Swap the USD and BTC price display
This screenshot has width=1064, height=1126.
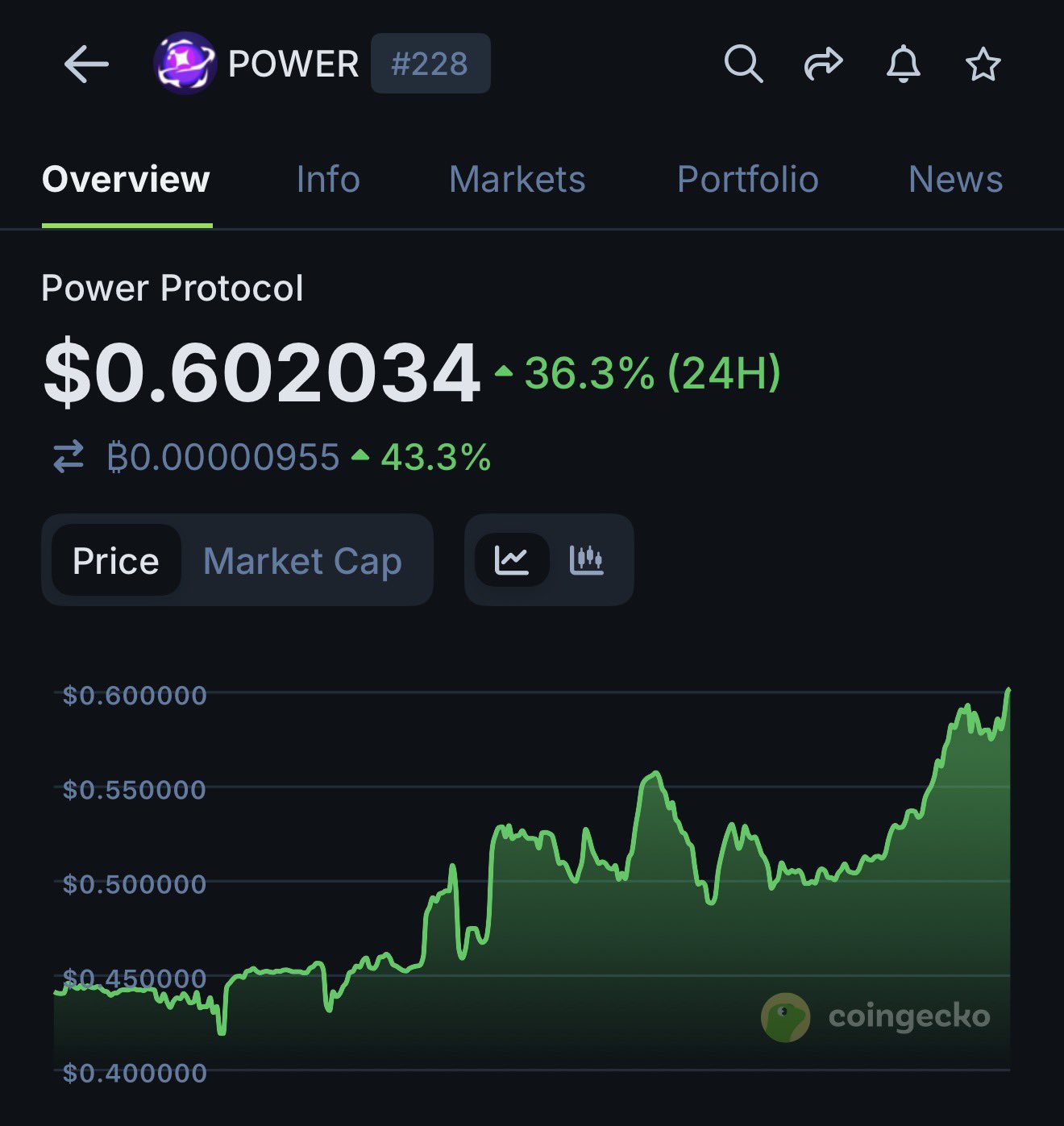tap(69, 457)
